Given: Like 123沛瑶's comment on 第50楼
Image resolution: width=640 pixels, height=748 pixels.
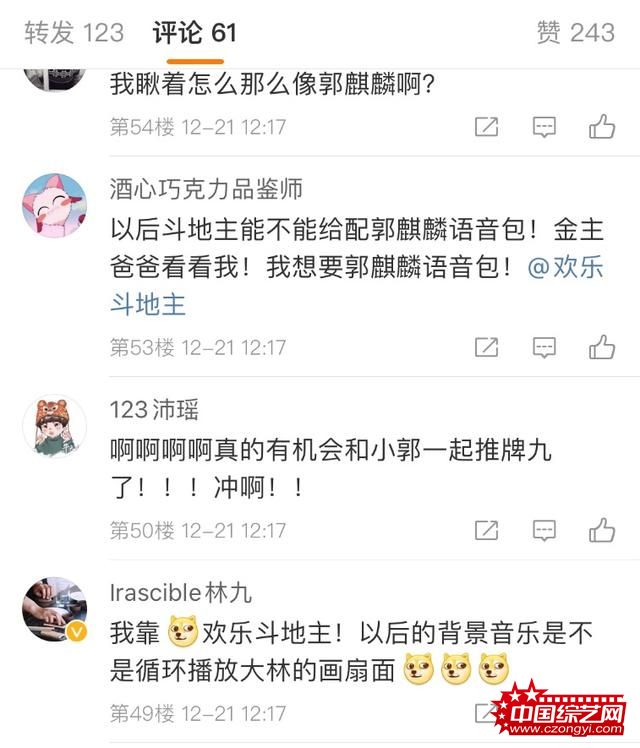Looking at the screenshot, I should coord(602,530).
